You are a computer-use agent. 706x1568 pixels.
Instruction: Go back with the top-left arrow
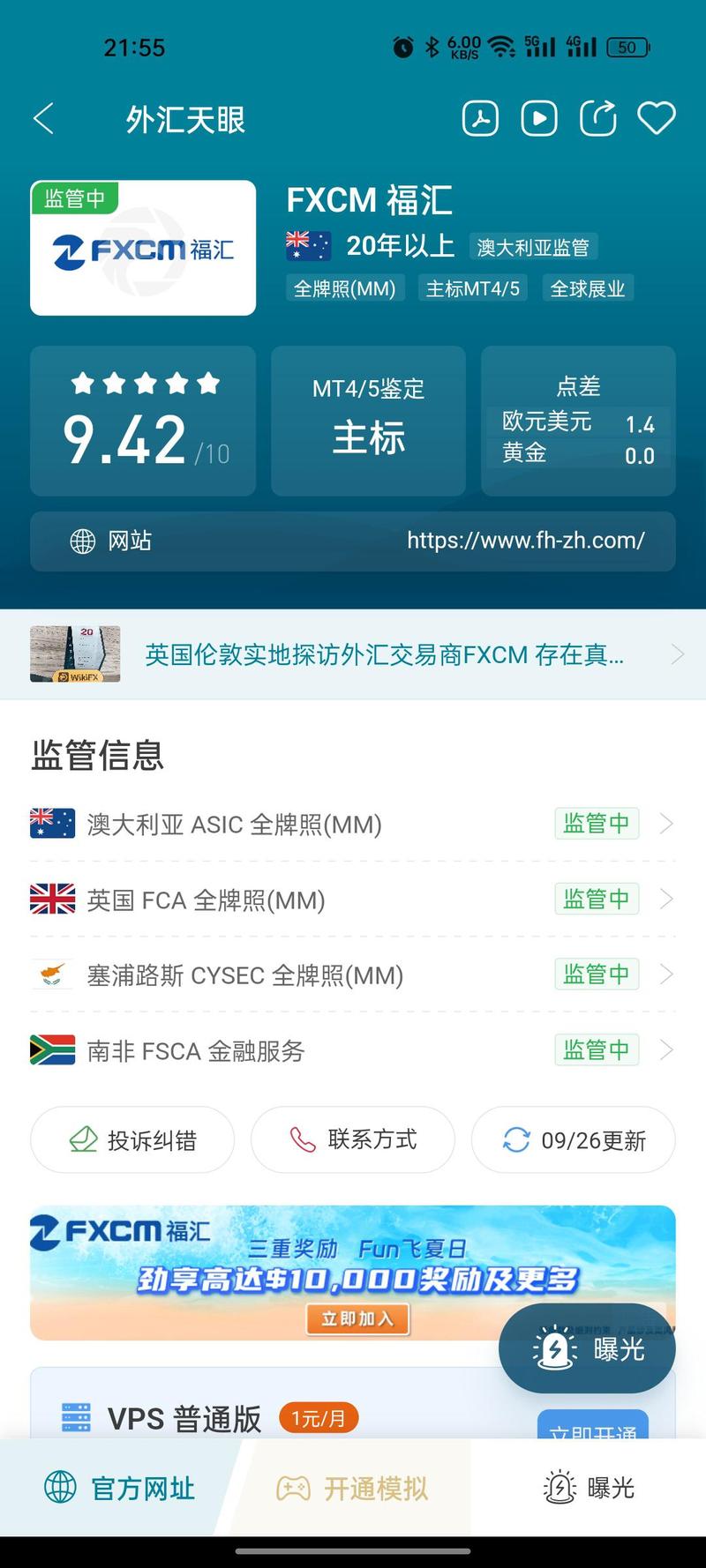(x=42, y=116)
